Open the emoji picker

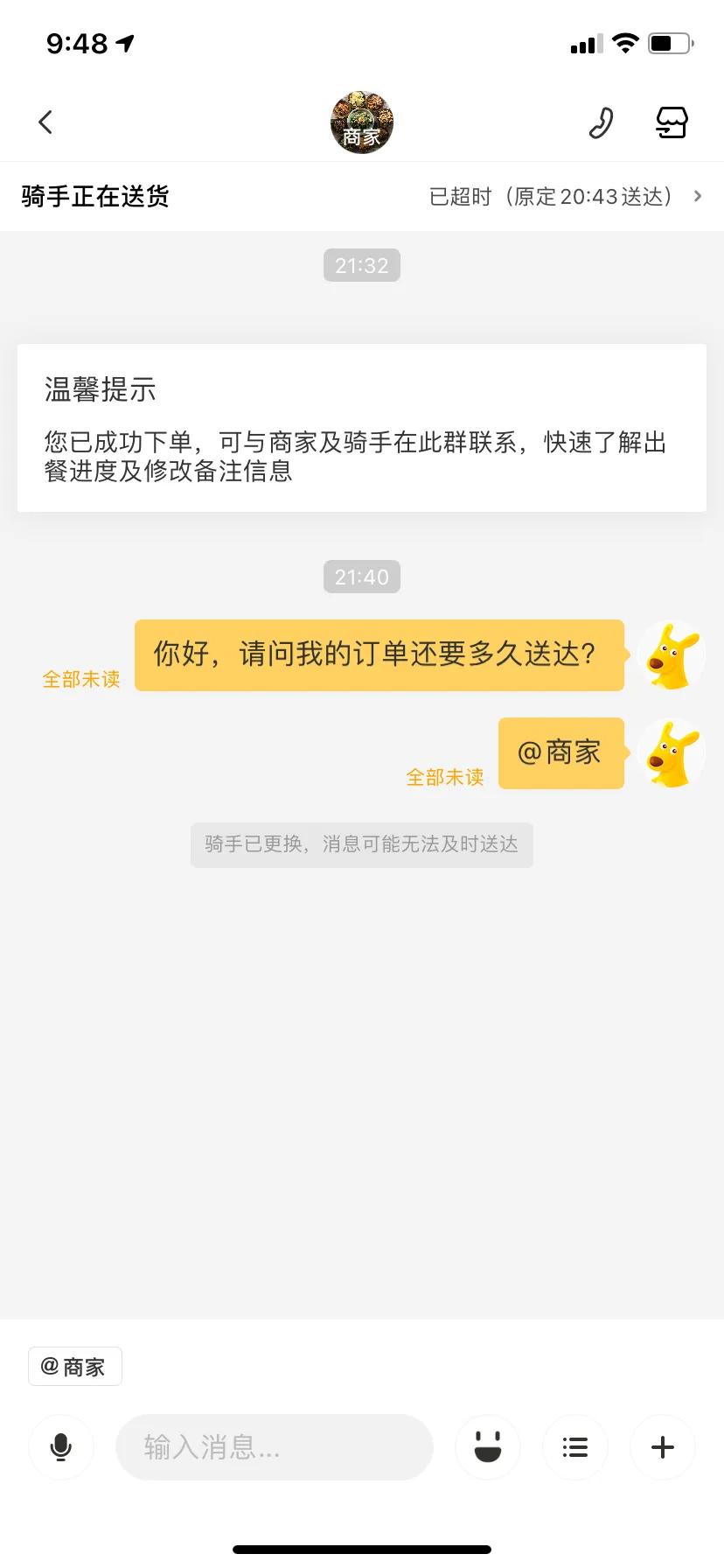(487, 1446)
